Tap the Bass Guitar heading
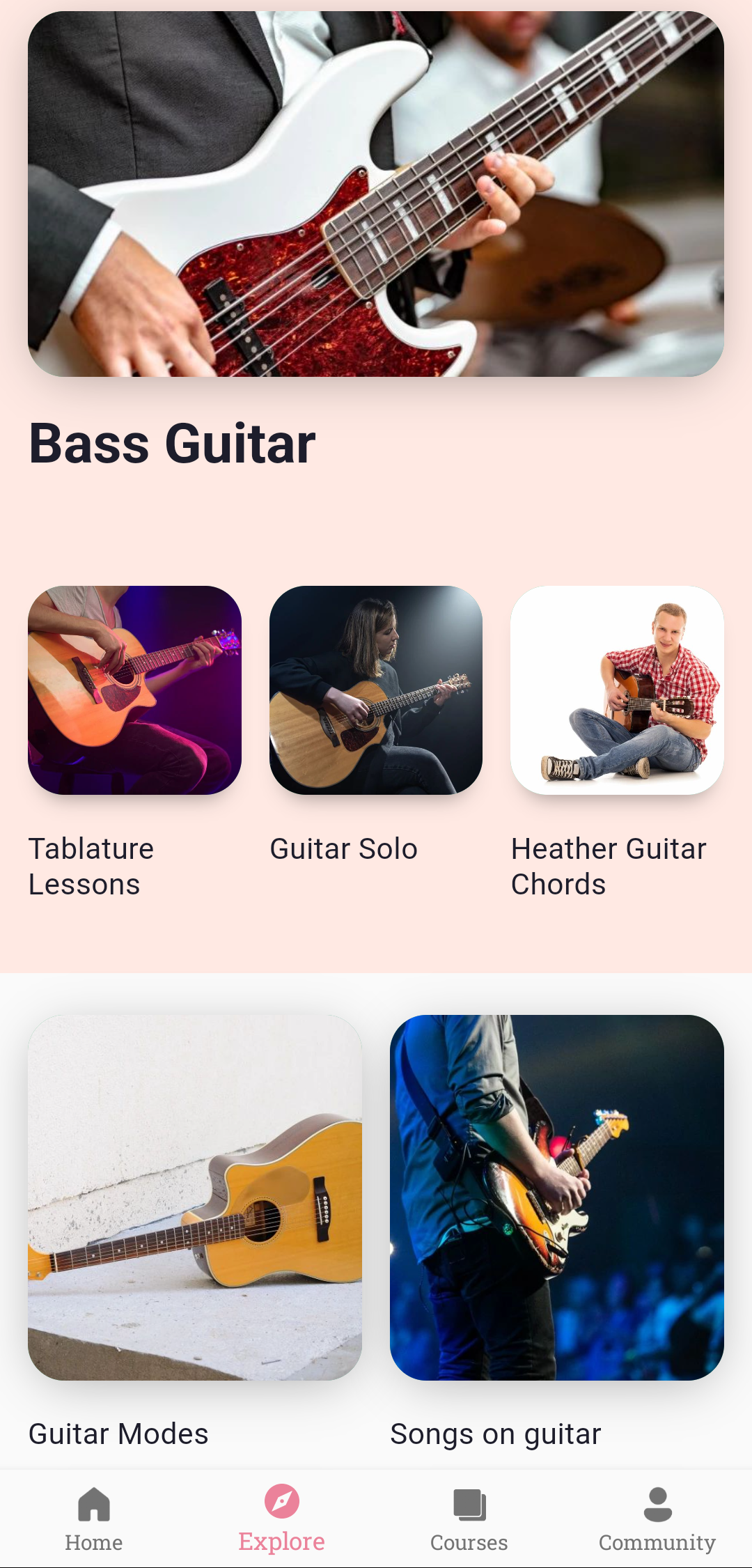Image resolution: width=752 pixels, height=1568 pixels. tap(173, 444)
